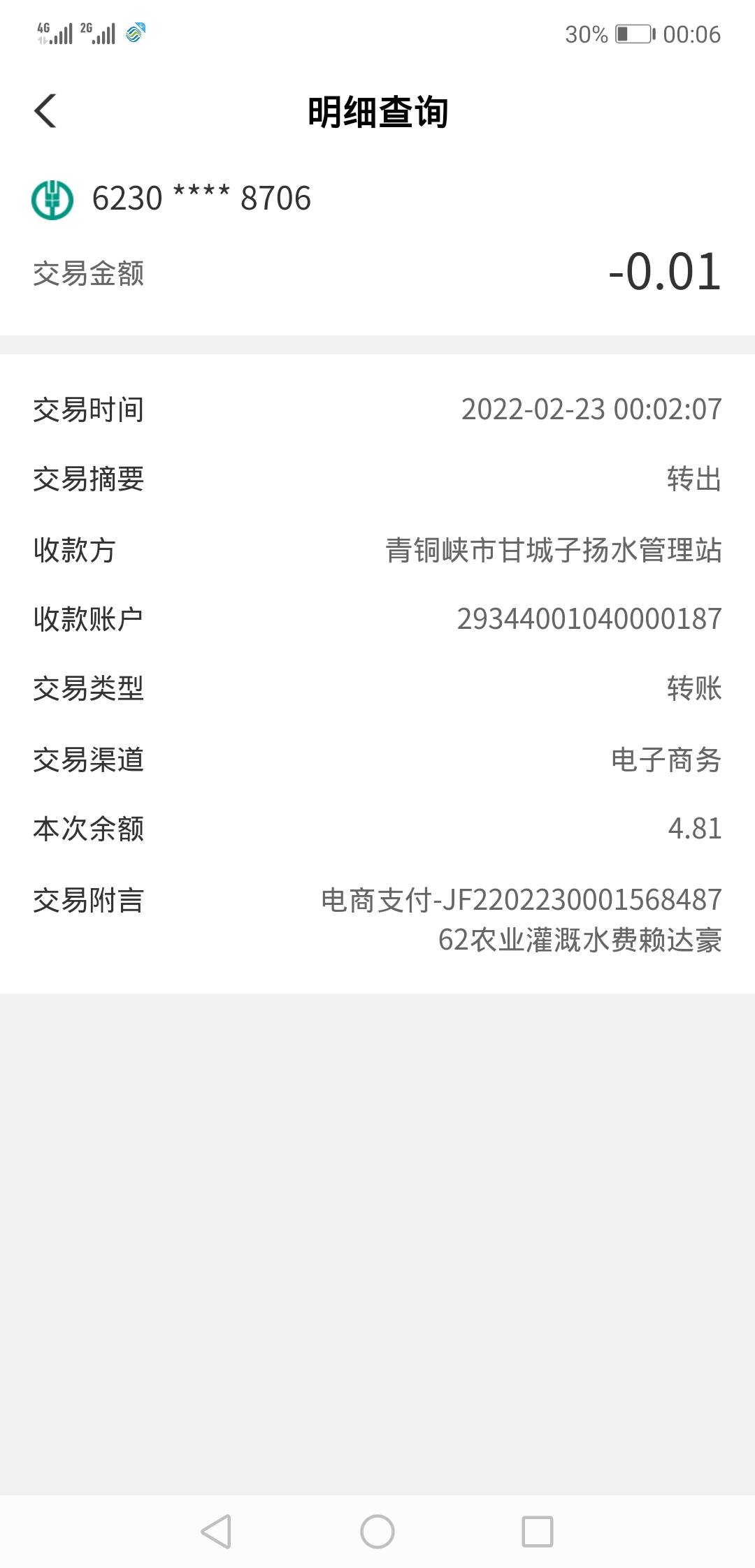This screenshot has width=755, height=1568.
Task: Go back from the 明细查询 page
Action: 45,111
